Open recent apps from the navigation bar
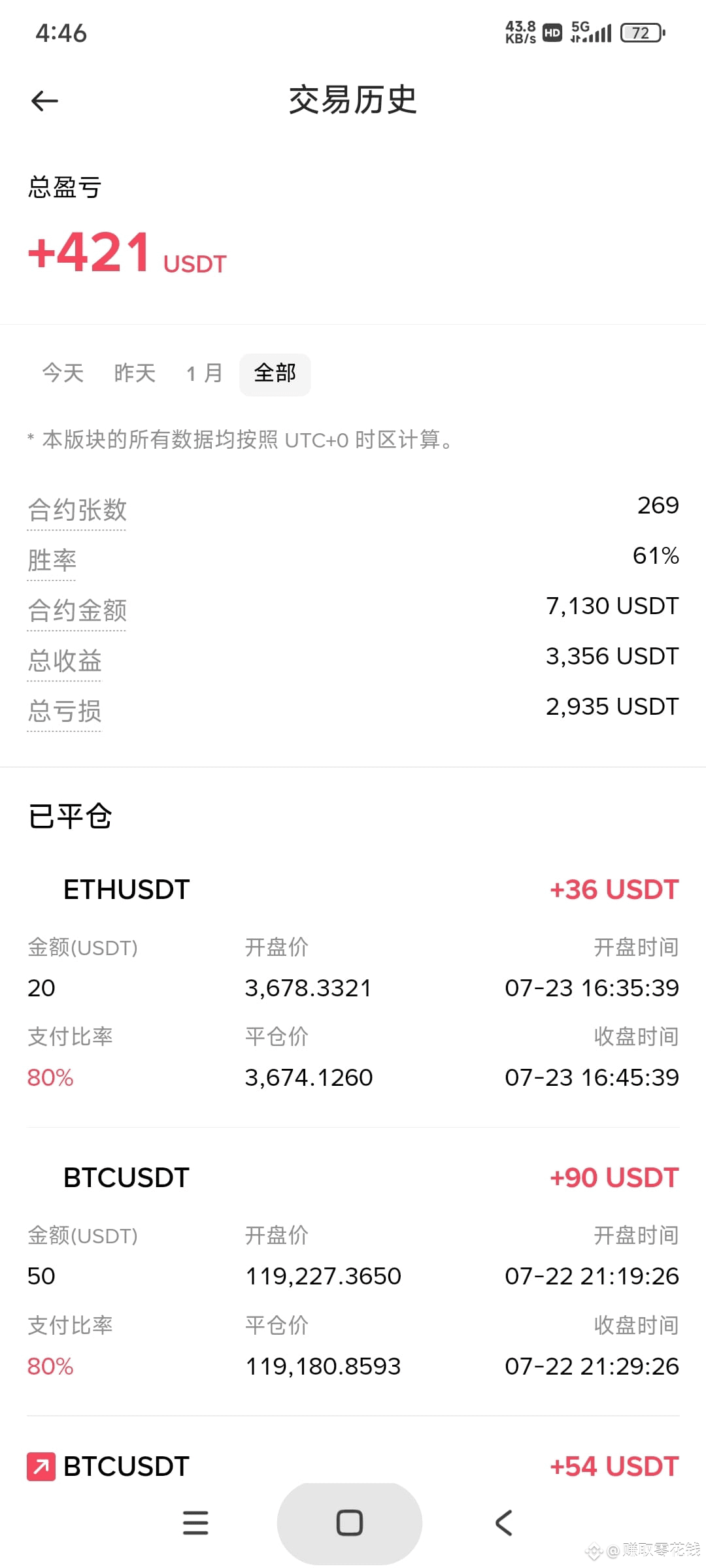 [195, 1523]
